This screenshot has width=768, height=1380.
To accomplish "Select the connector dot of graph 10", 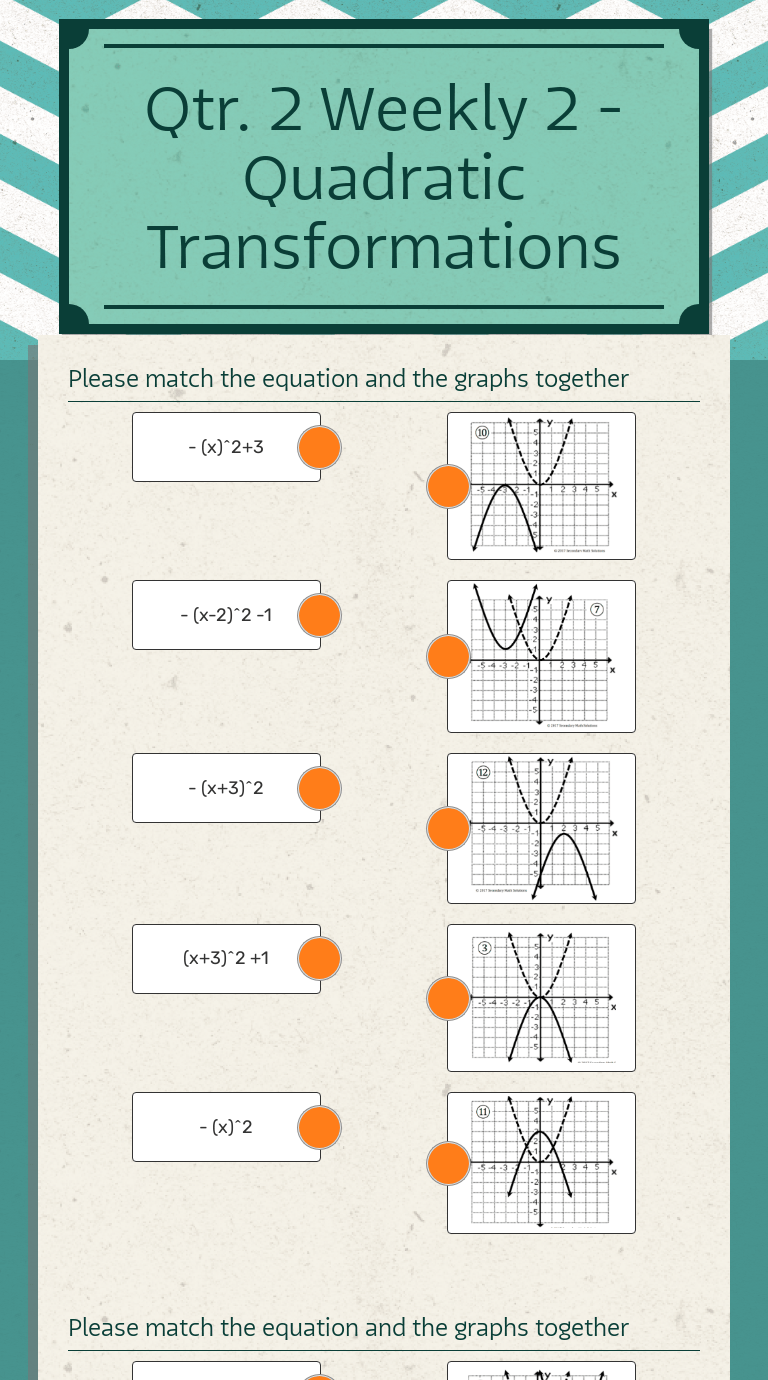I will (448, 486).
